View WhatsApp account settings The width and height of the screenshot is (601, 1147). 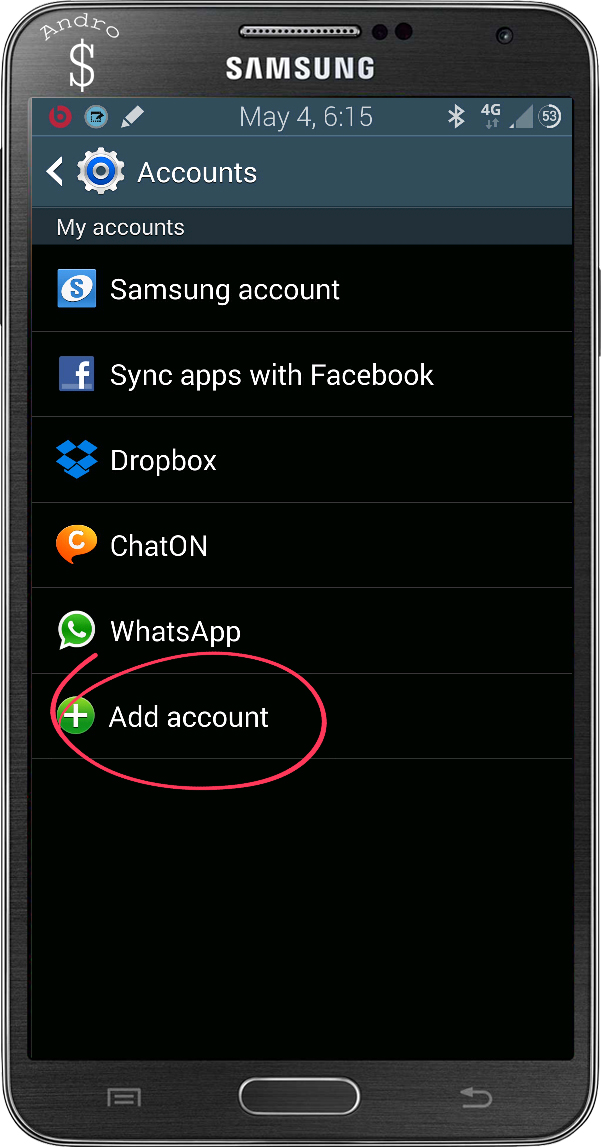175,632
